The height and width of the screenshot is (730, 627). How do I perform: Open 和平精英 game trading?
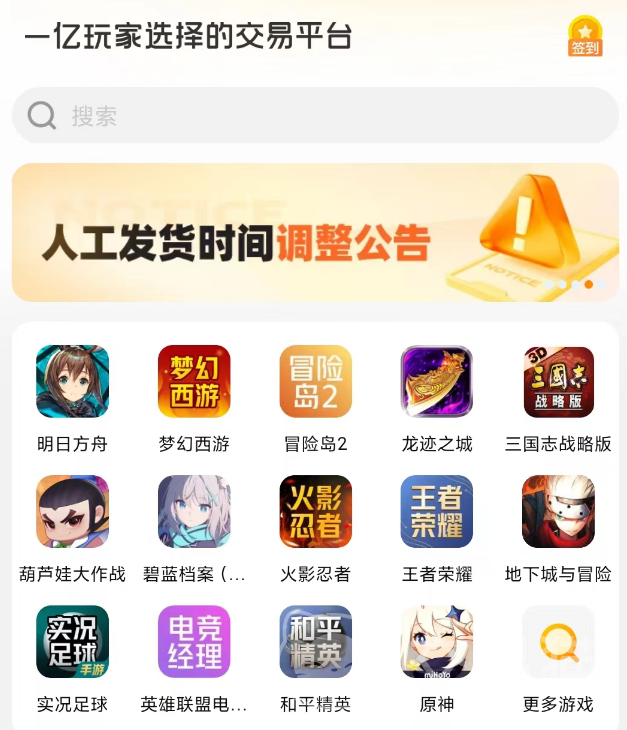pyautogui.click(x=315, y=642)
